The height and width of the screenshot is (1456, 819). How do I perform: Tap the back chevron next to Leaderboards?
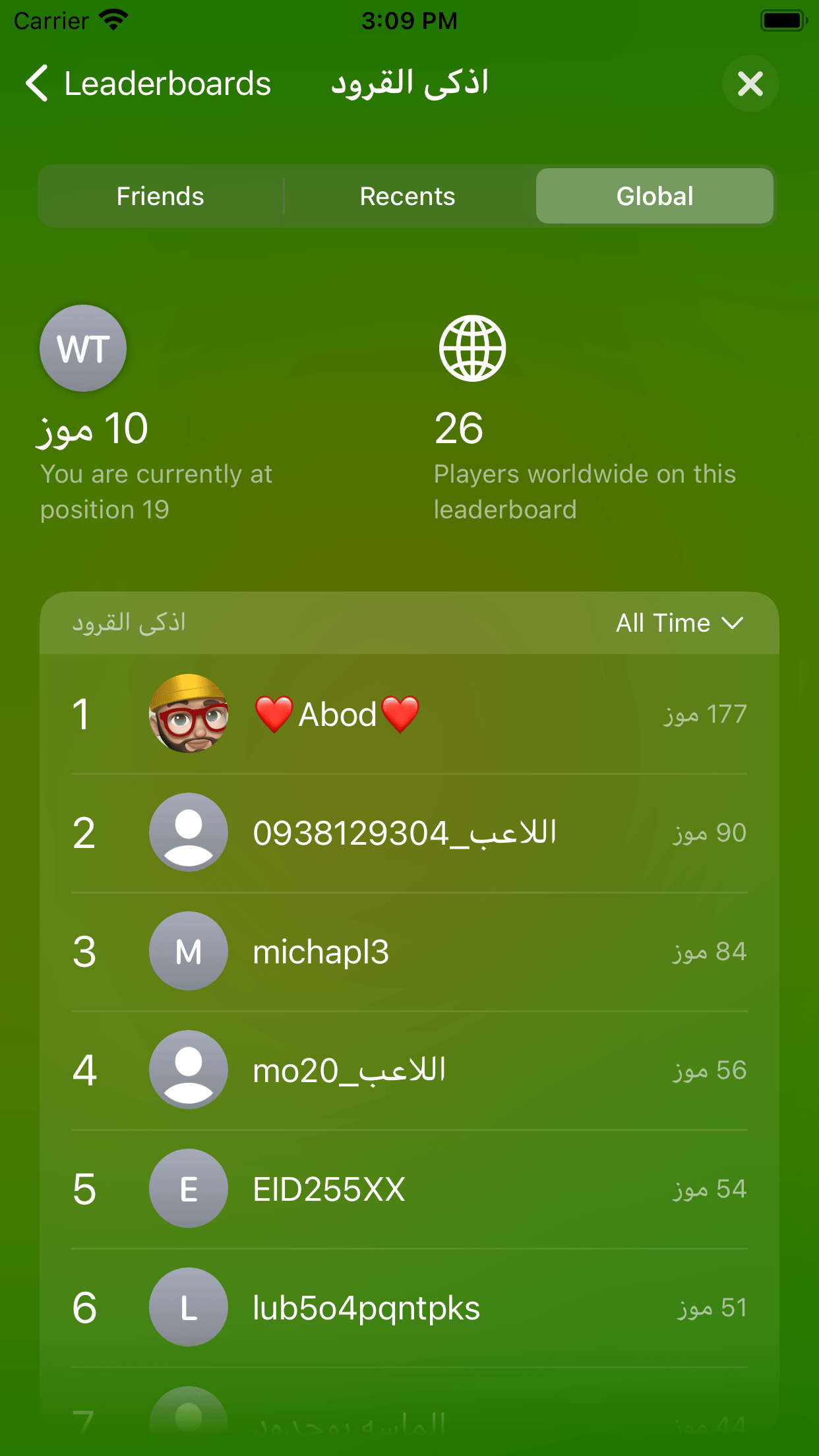pos(38,84)
